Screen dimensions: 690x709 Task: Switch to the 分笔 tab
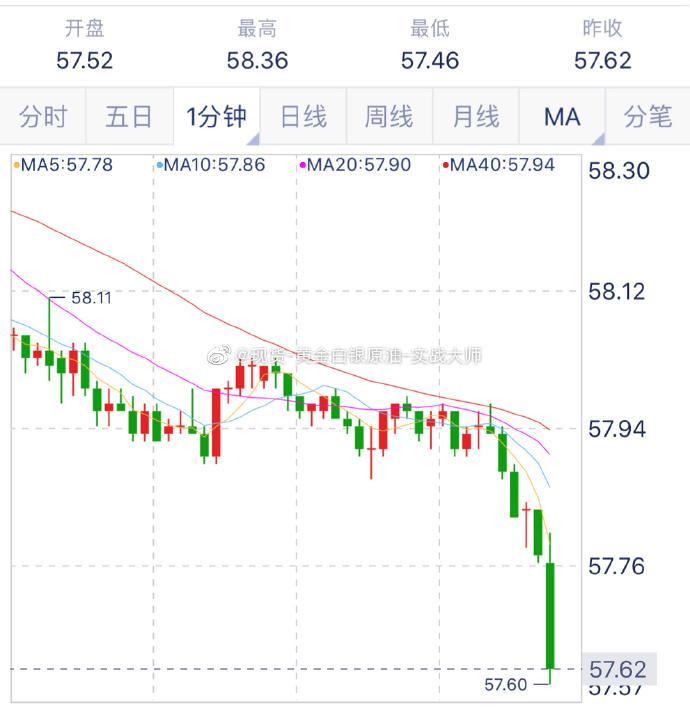(x=648, y=117)
